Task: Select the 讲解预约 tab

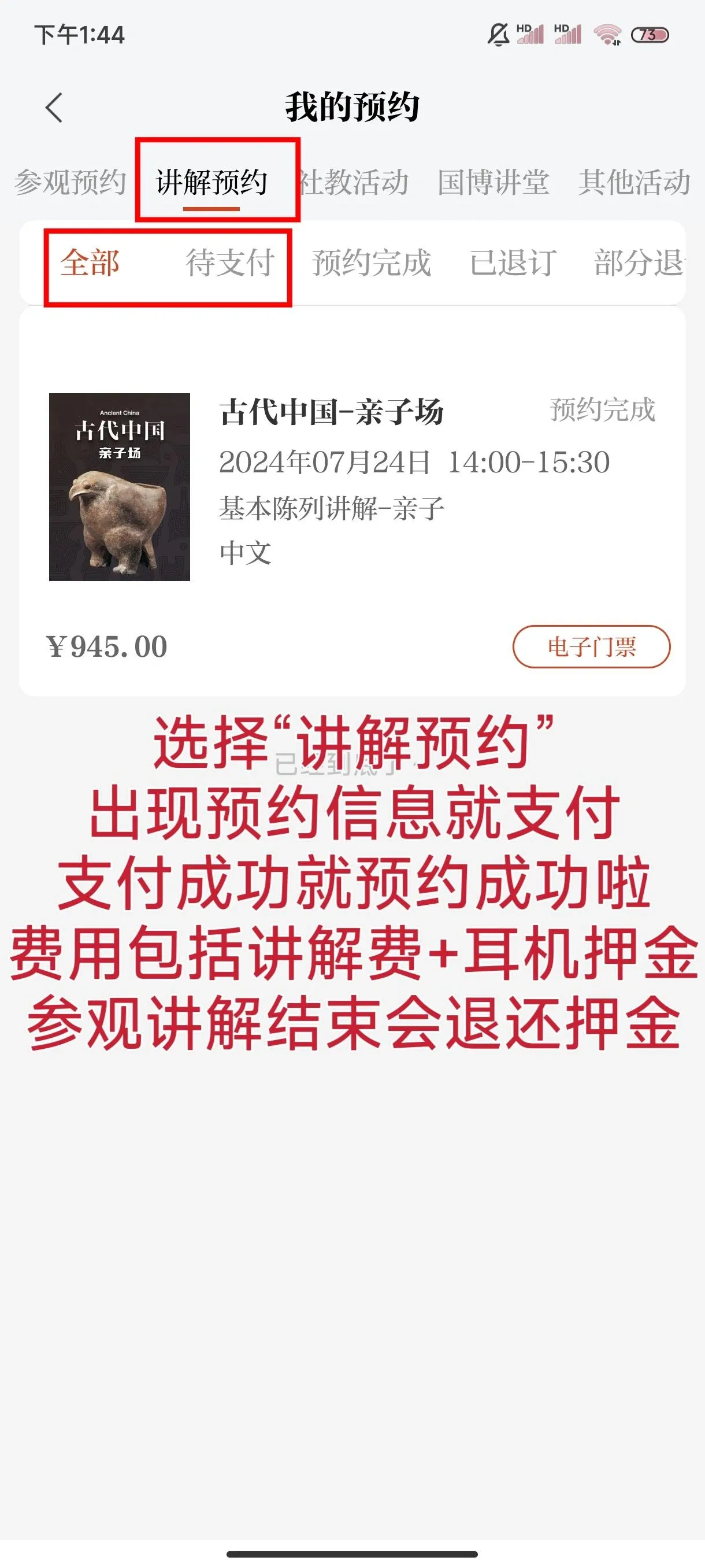Action: [211, 182]
